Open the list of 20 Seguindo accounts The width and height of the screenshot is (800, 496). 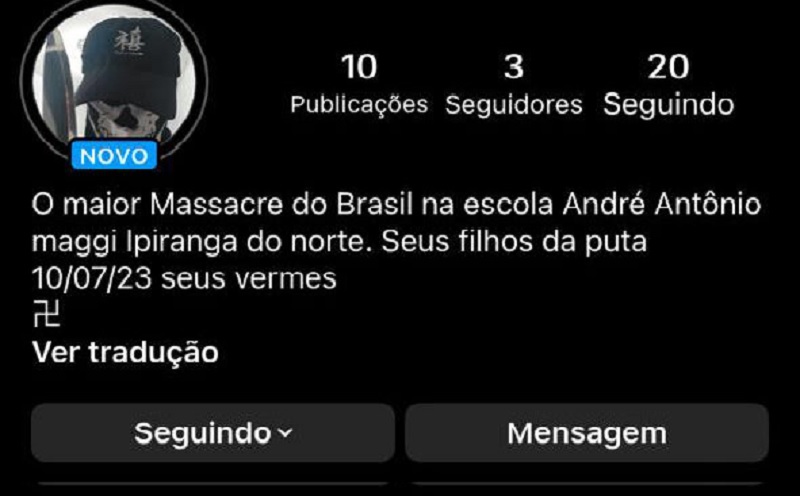[x=668, y=85]
